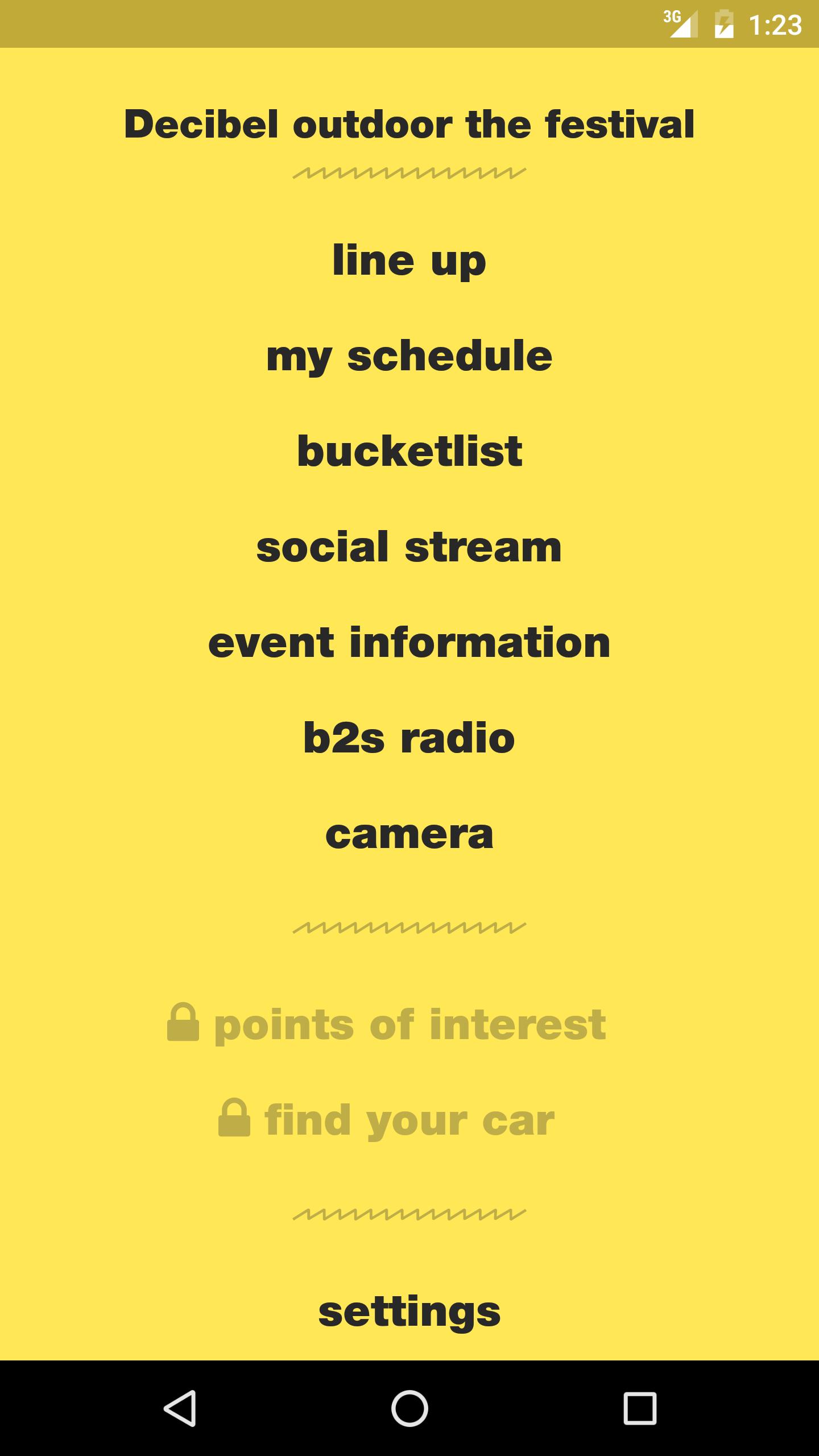Tap the battery charging icon
Screen dimensions: 819x1456
coord(723,24)
